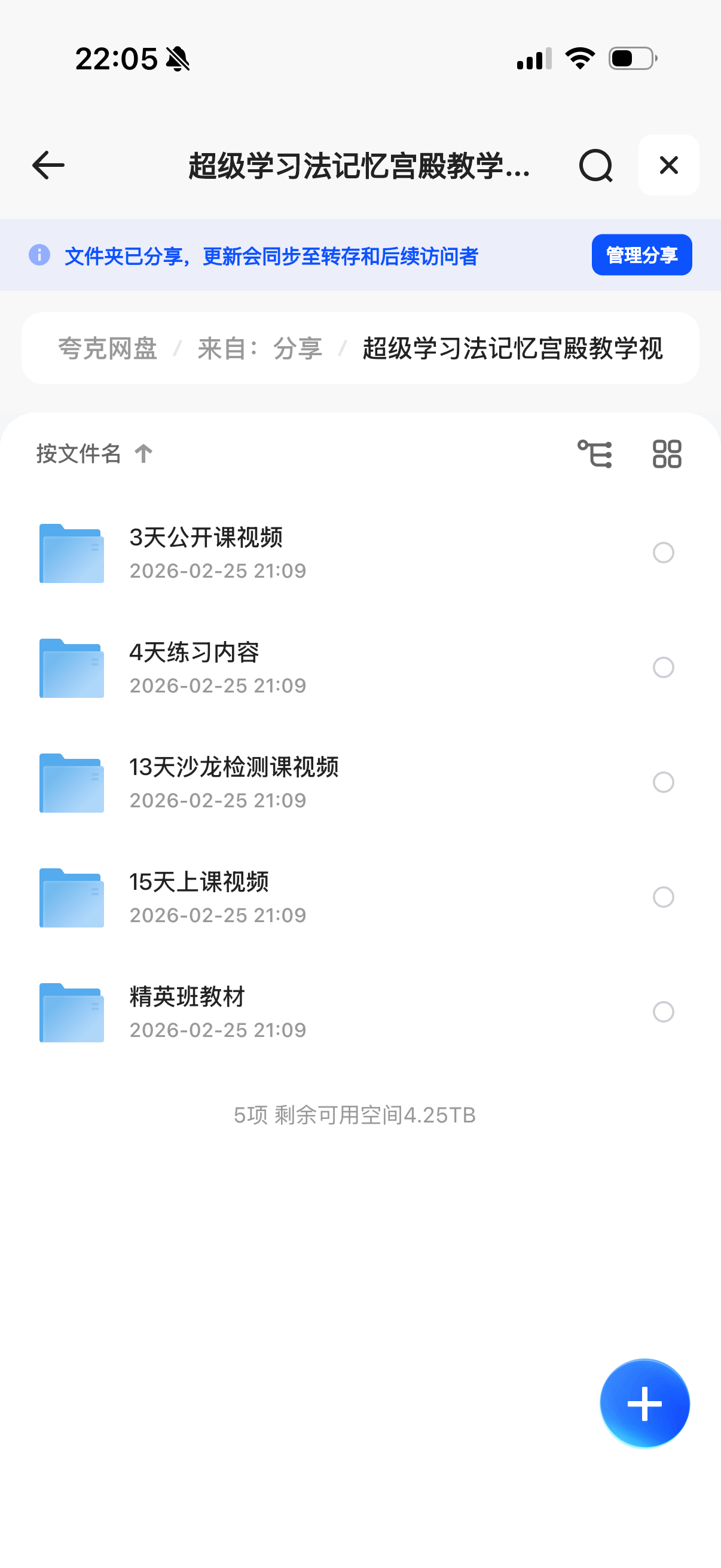
Task: Select the 3天公开课视频 folder circle
Action: coord(663,553)
